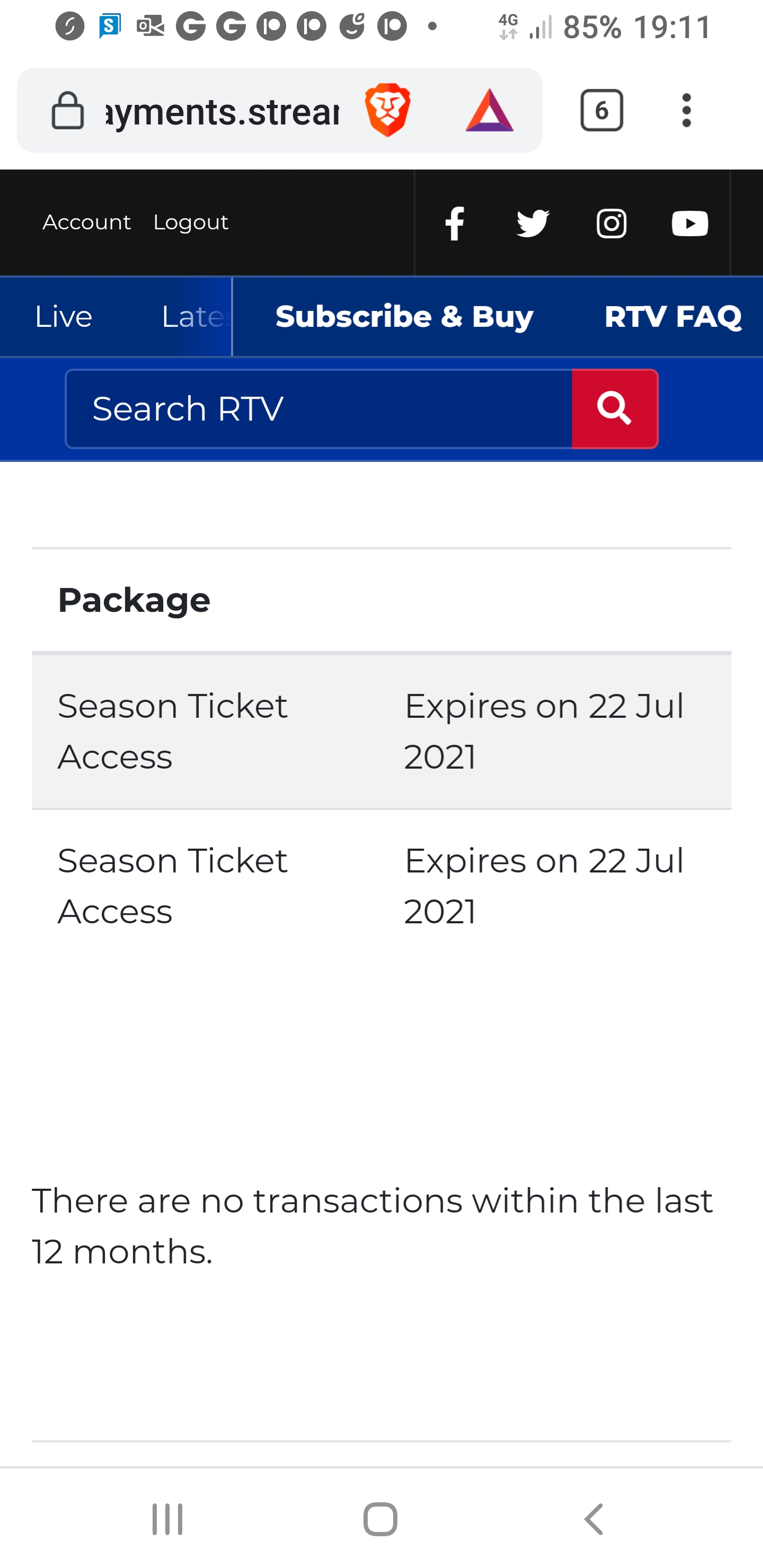Go to the YouTube channel icon
The image size is (763, 1568).
pos(689,224)
